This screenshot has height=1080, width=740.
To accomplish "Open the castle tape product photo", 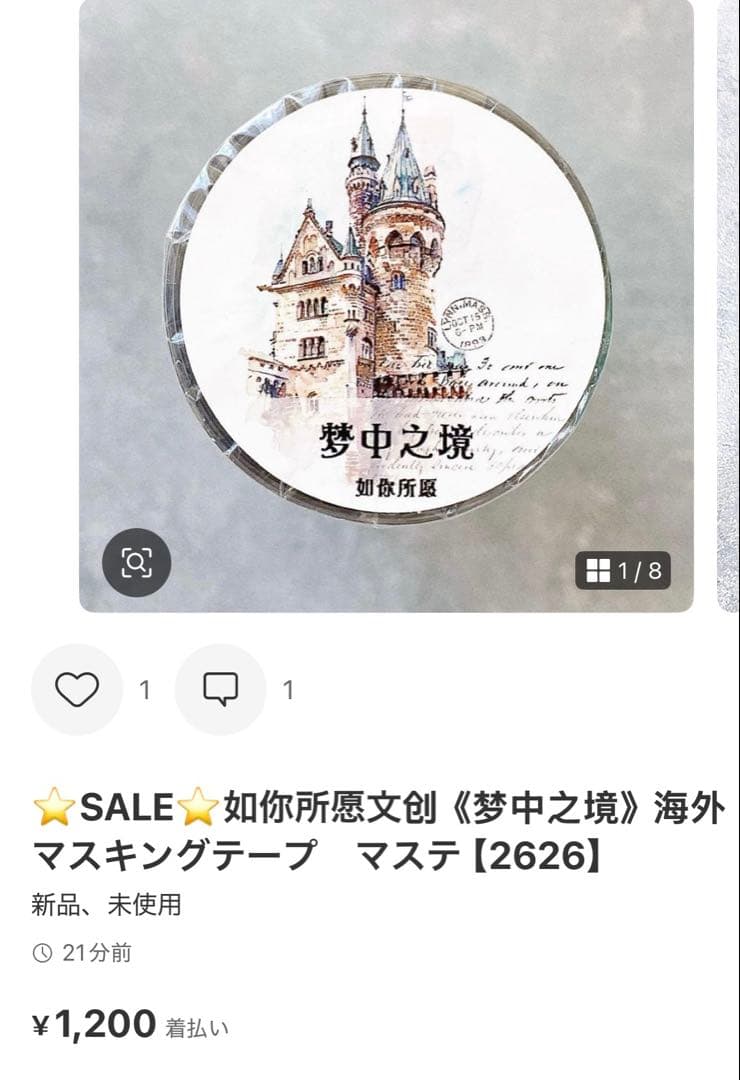I will point(386,300).
